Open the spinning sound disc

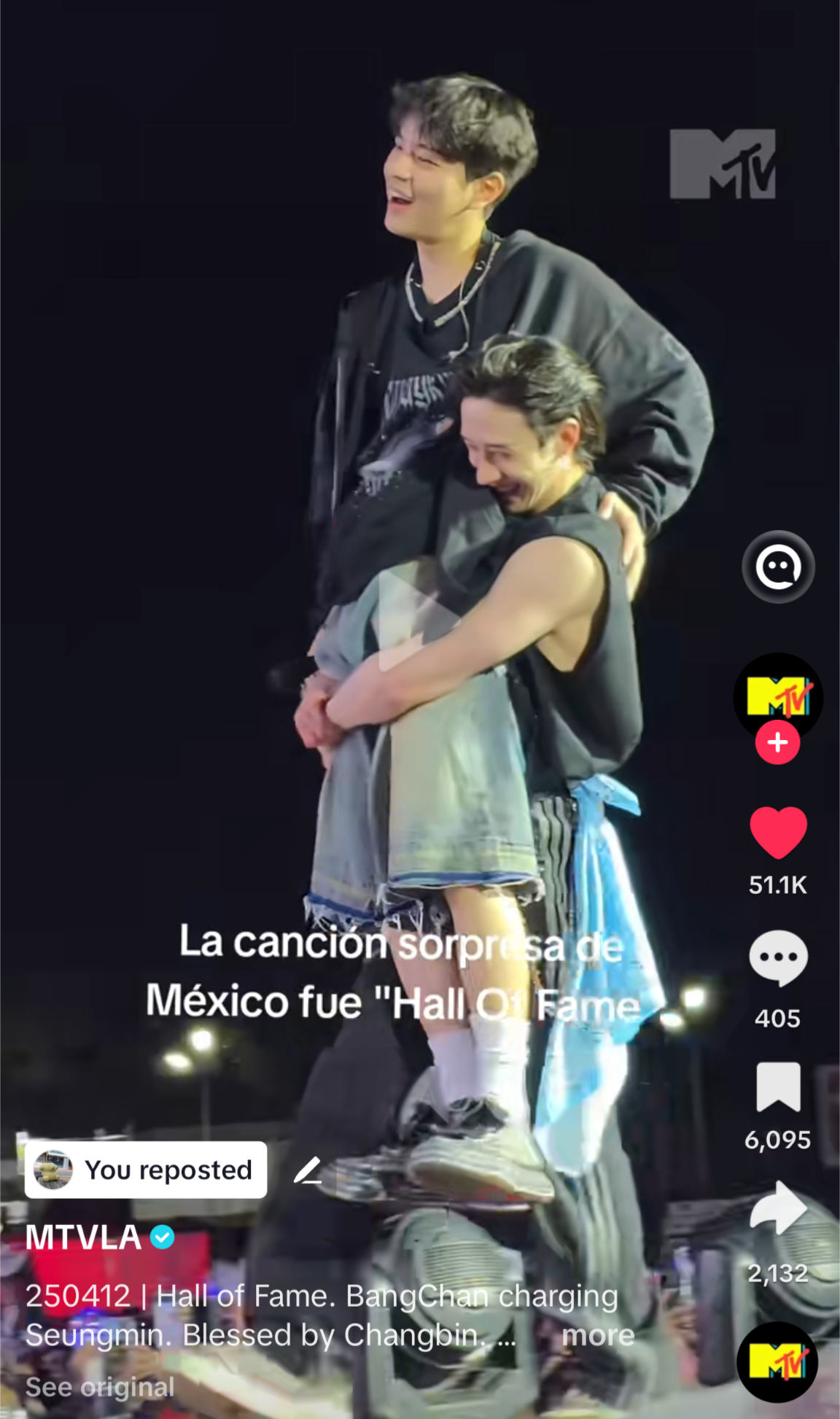pos(777,1361)
